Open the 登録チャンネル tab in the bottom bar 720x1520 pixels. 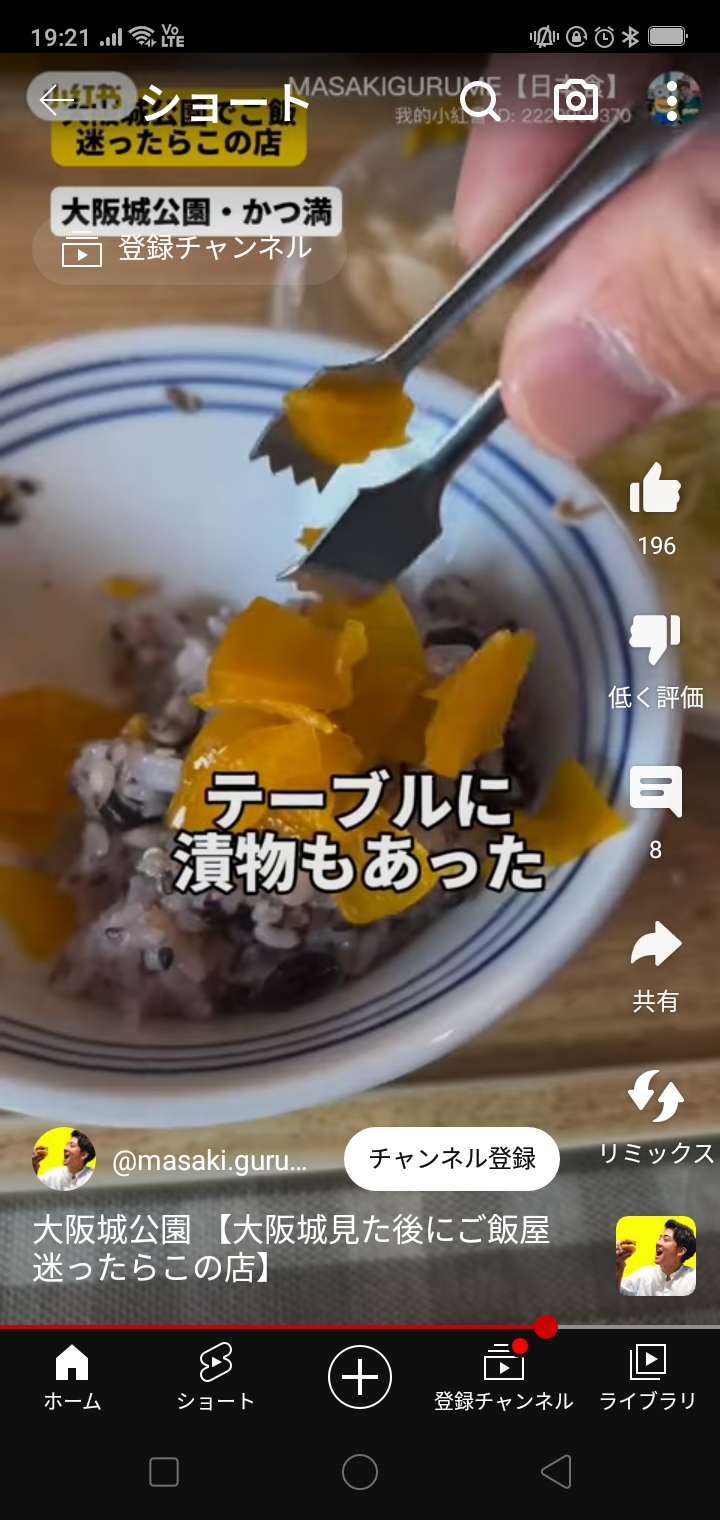pyautogui.click(x=504, y=1378)
